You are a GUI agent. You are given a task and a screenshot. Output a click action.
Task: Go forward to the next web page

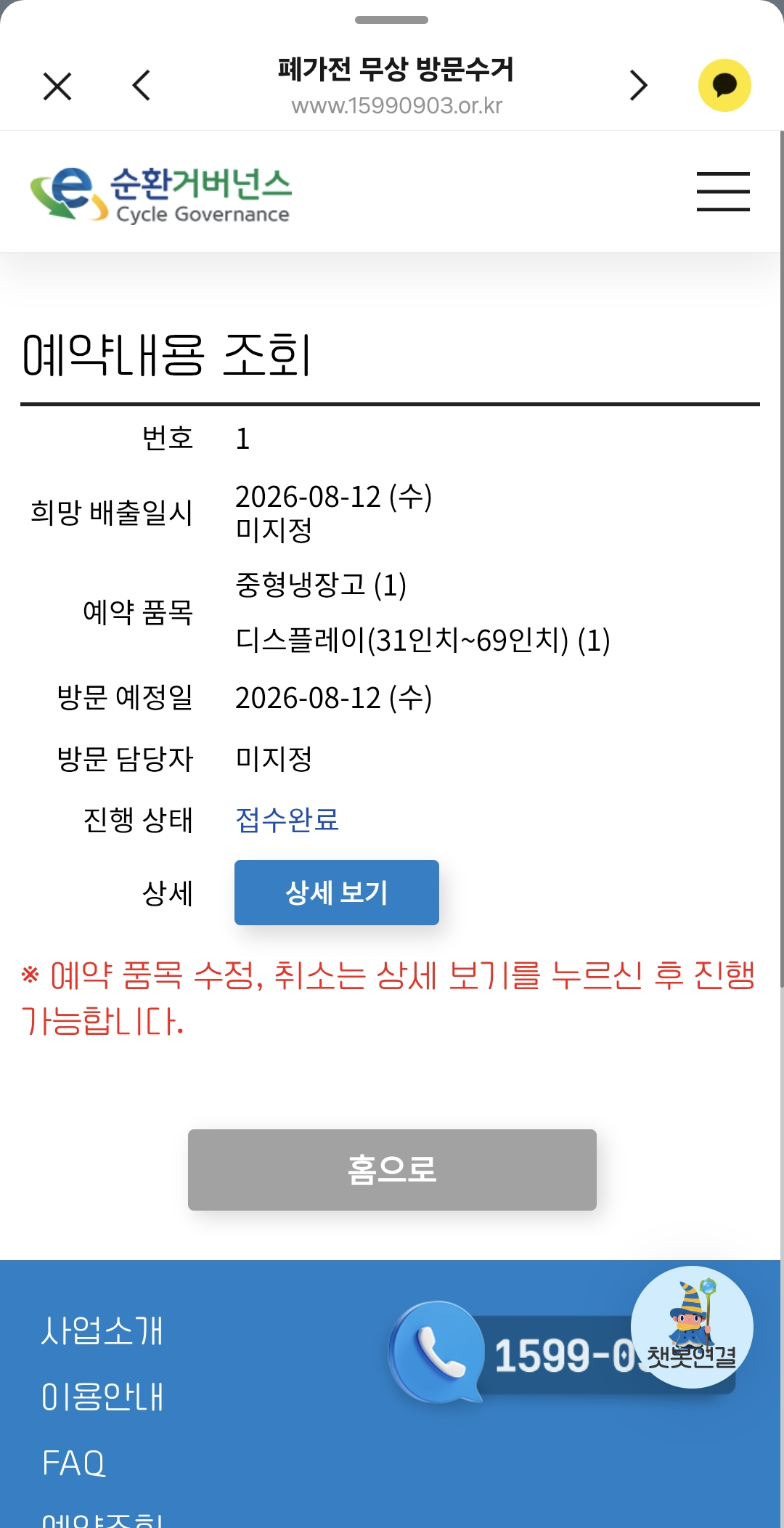[x=638, y=85]
